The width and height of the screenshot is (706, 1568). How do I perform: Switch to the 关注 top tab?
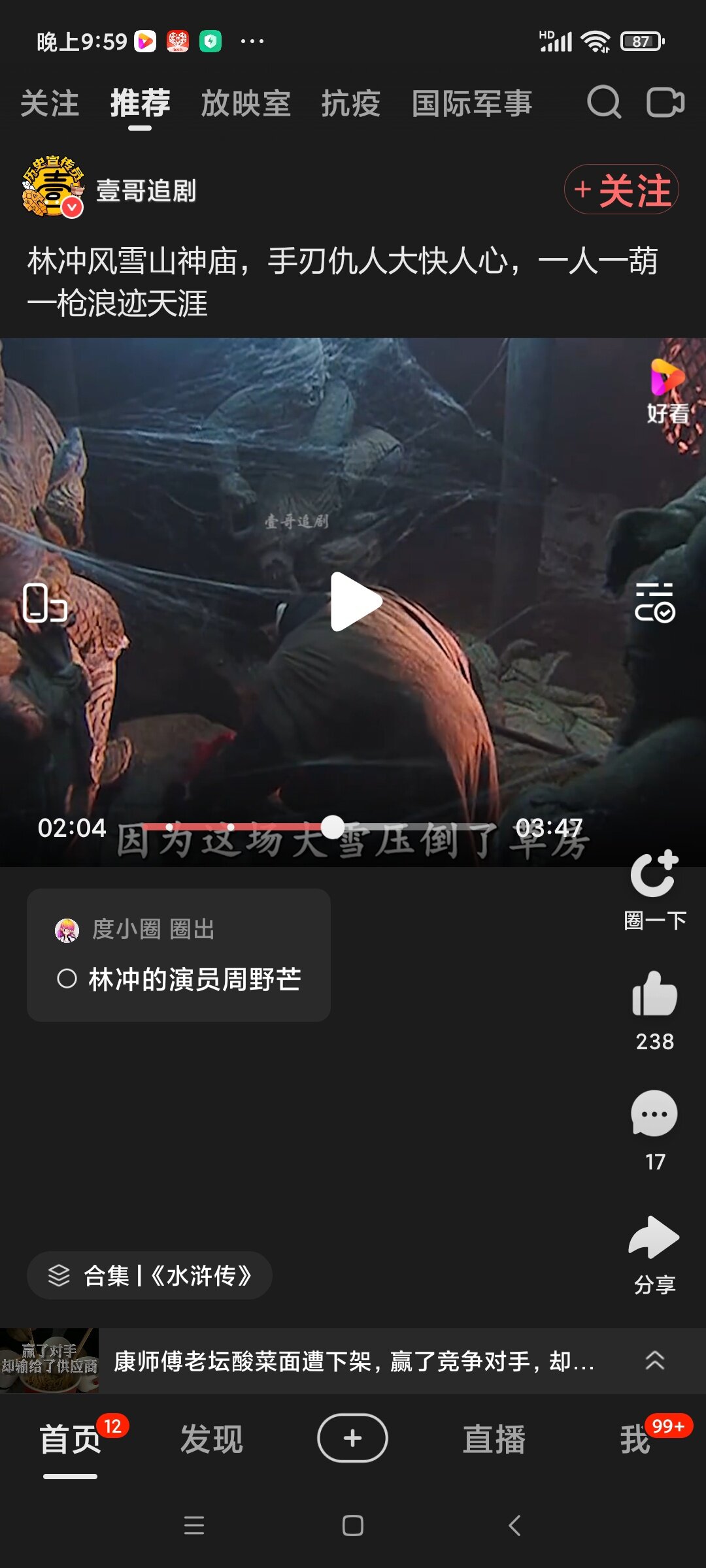50,104
